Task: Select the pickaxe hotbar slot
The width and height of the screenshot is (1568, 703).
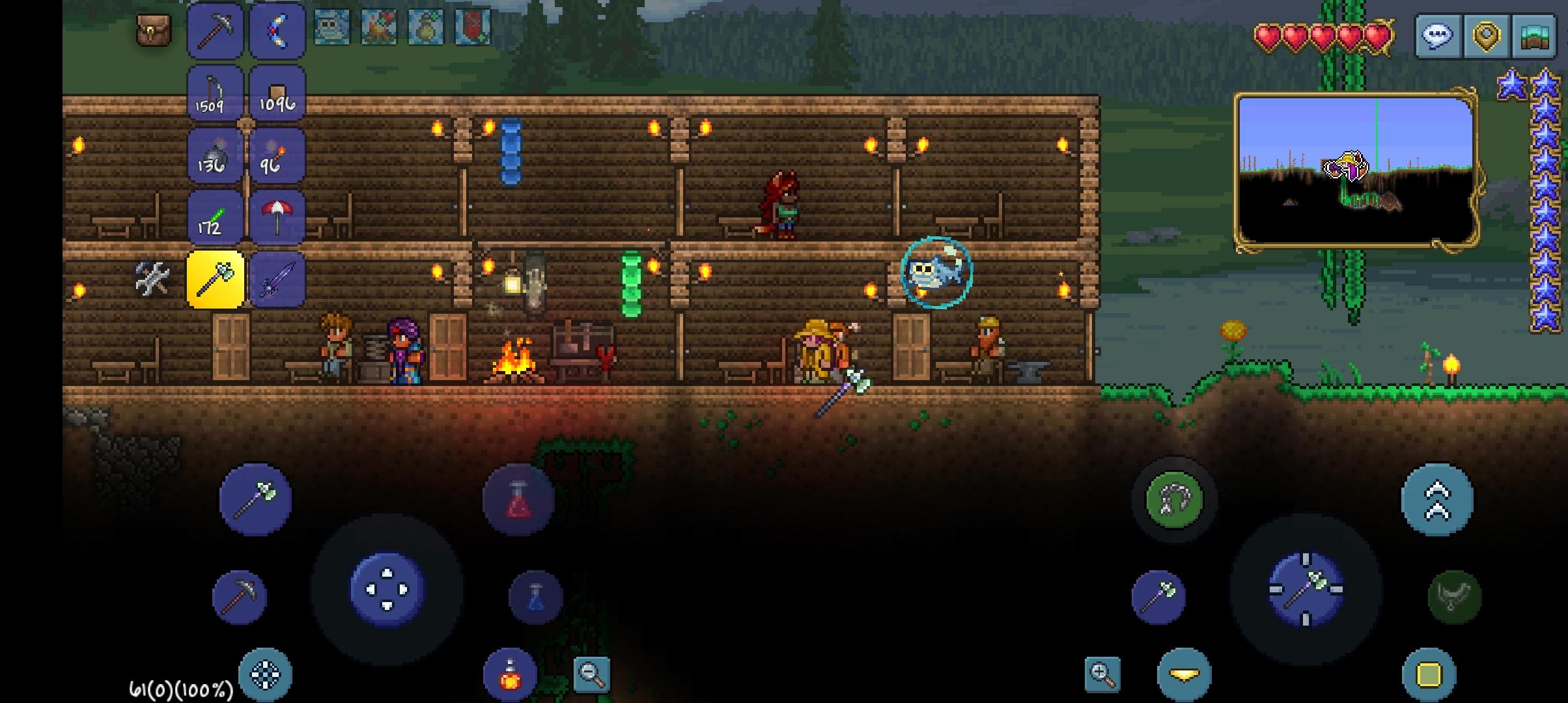Action: click(216, 31)
